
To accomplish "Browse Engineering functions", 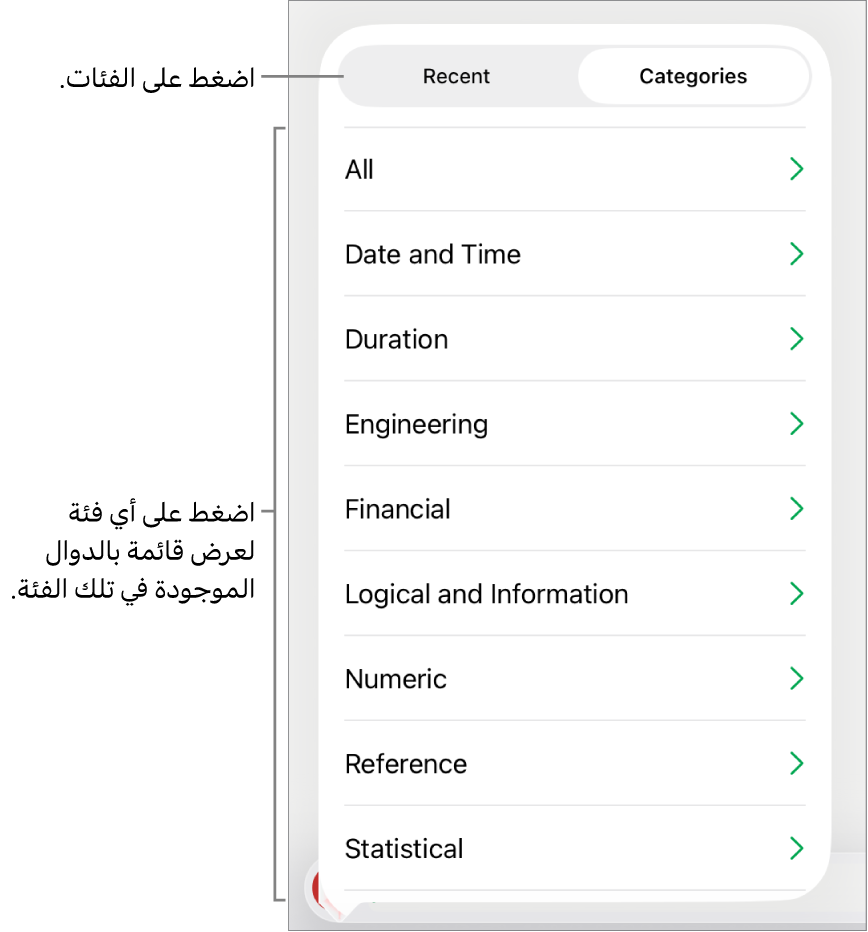I will pyautogui.click(x=574, y=424).
